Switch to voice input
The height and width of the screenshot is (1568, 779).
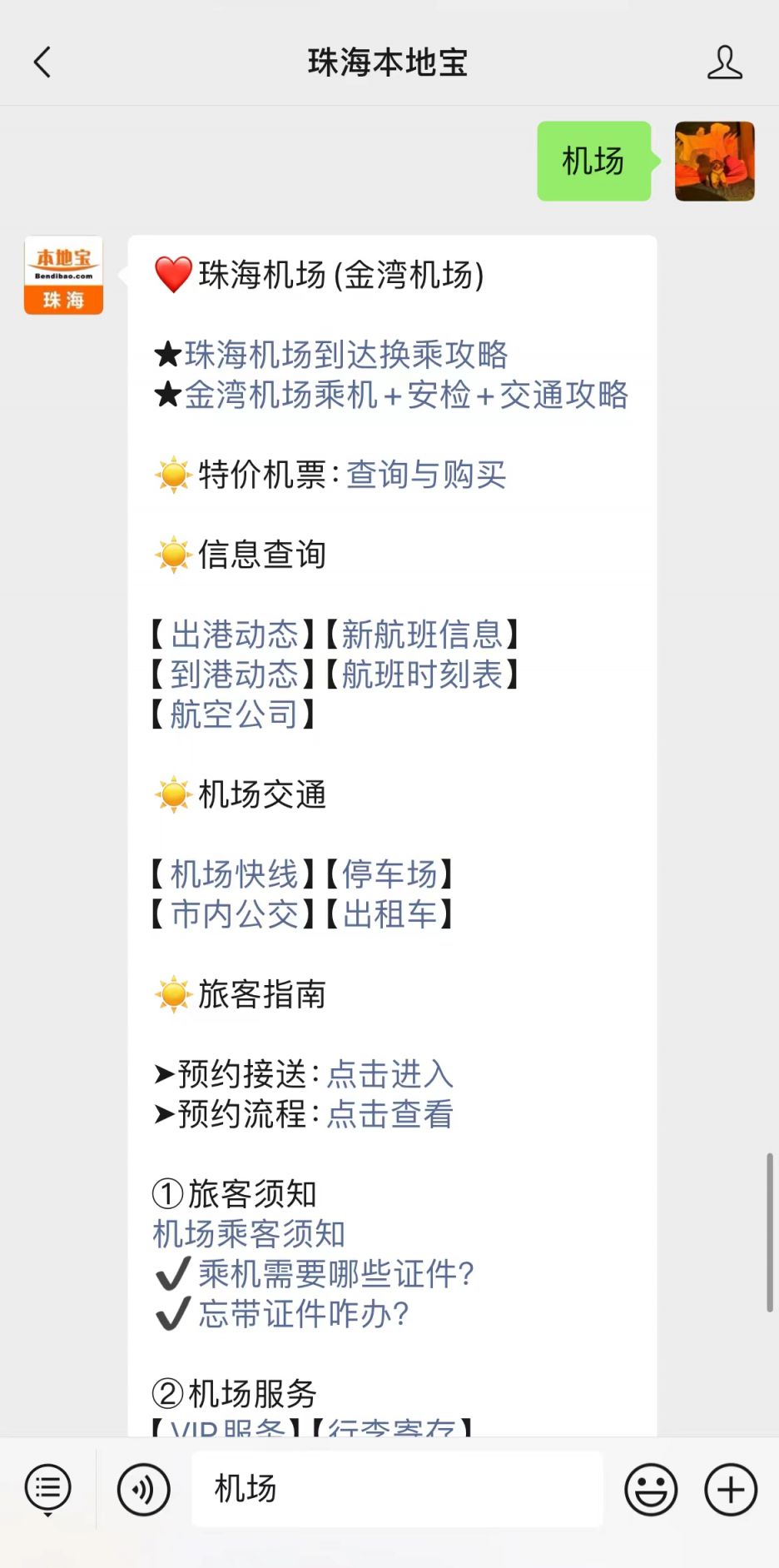(x=144, y=1489)
